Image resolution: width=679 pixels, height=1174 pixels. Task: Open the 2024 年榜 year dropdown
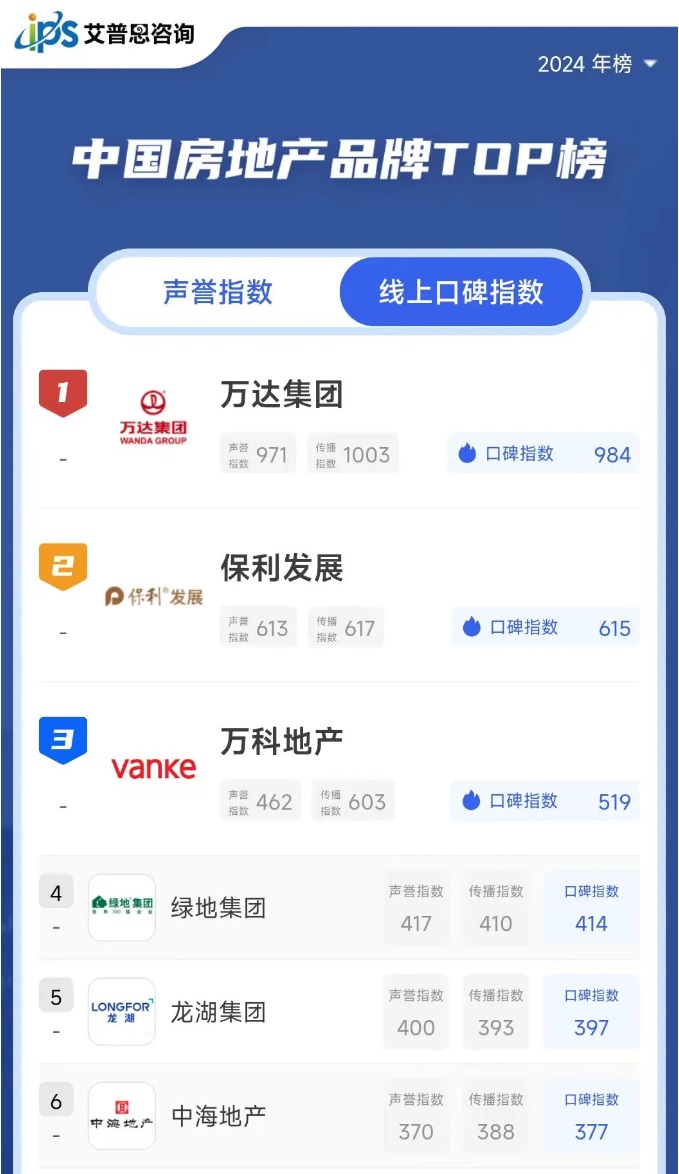(597, 64)
